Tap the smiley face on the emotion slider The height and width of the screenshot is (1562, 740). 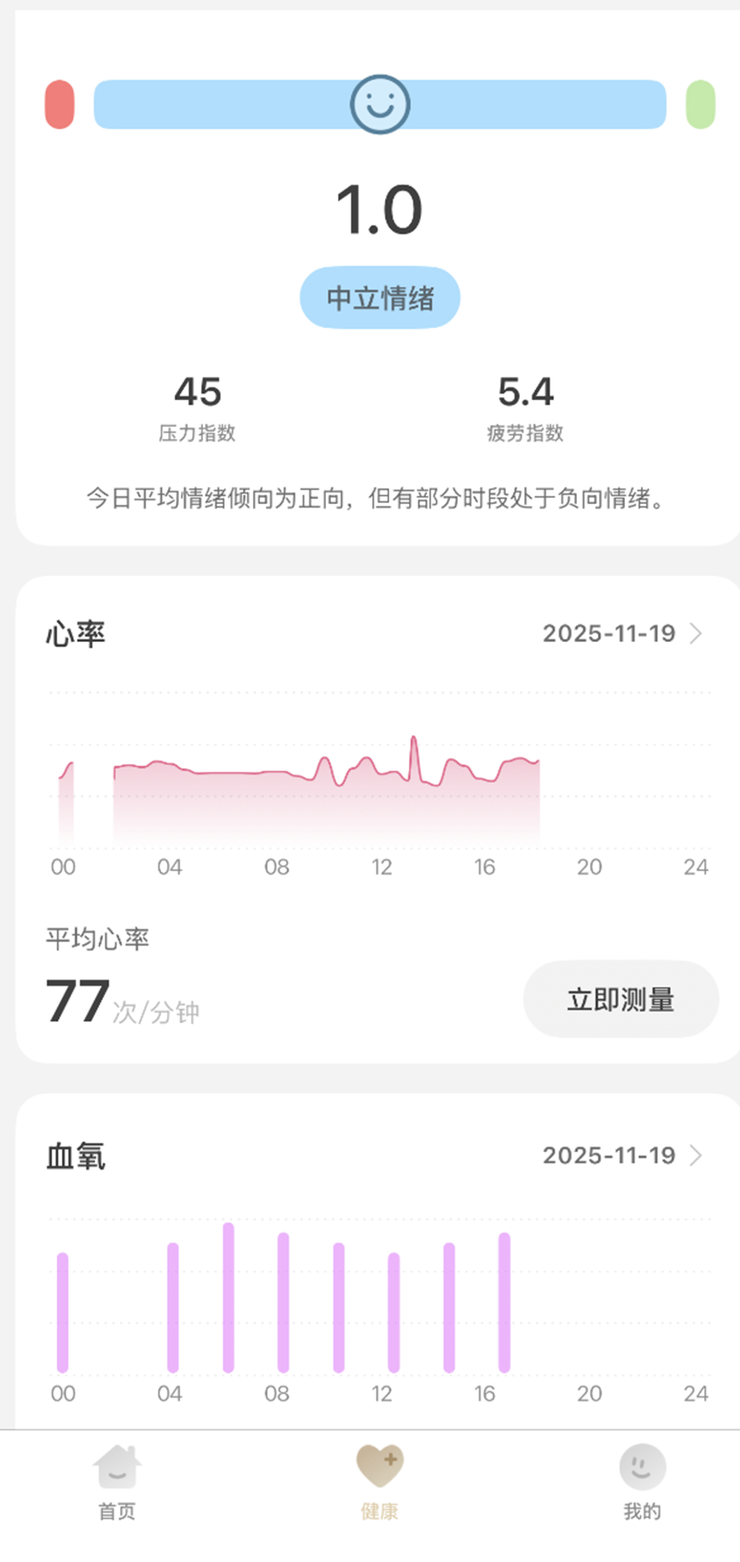pos(379,103)
